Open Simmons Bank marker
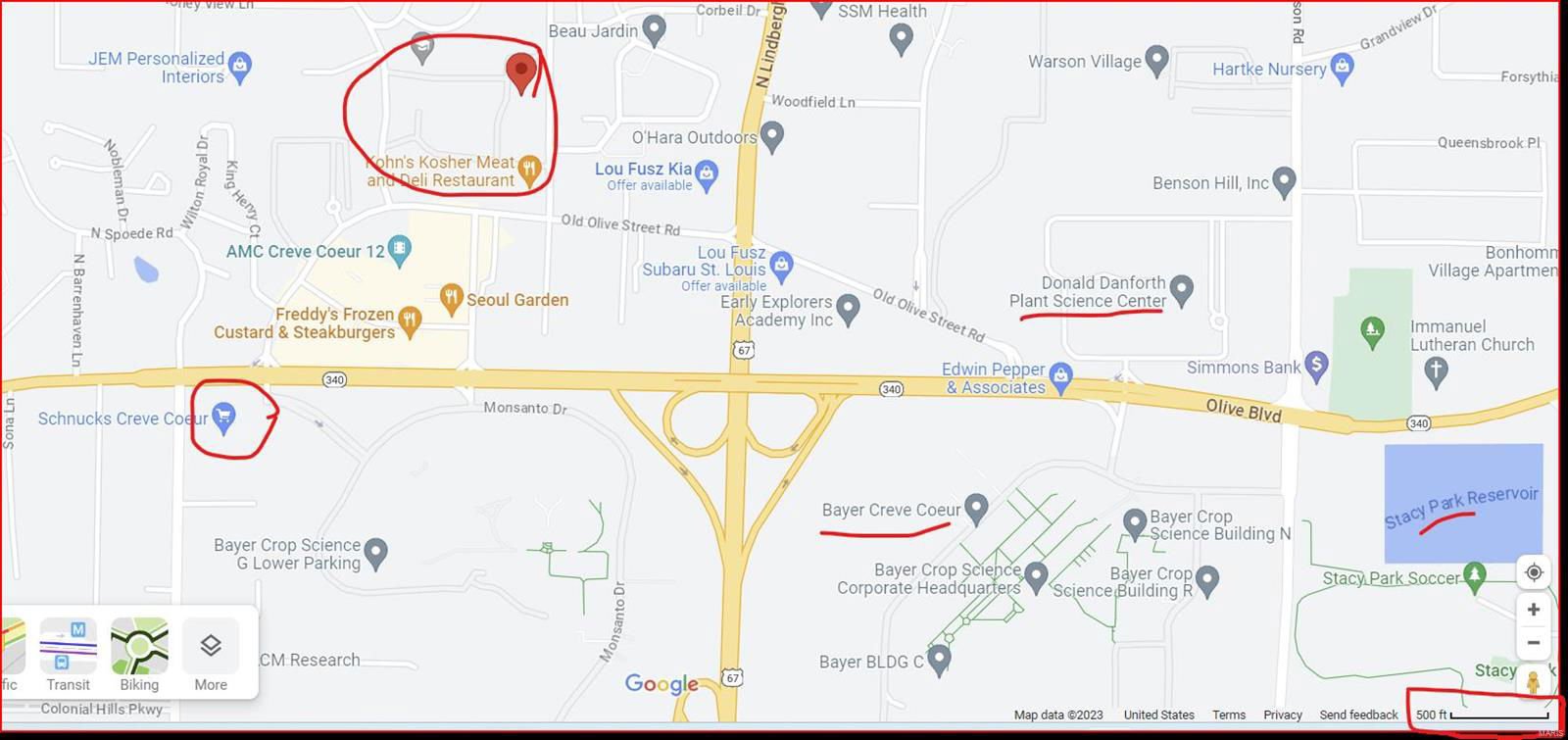Viewport: 1568px width, 740px height. tap(1316, 366)
